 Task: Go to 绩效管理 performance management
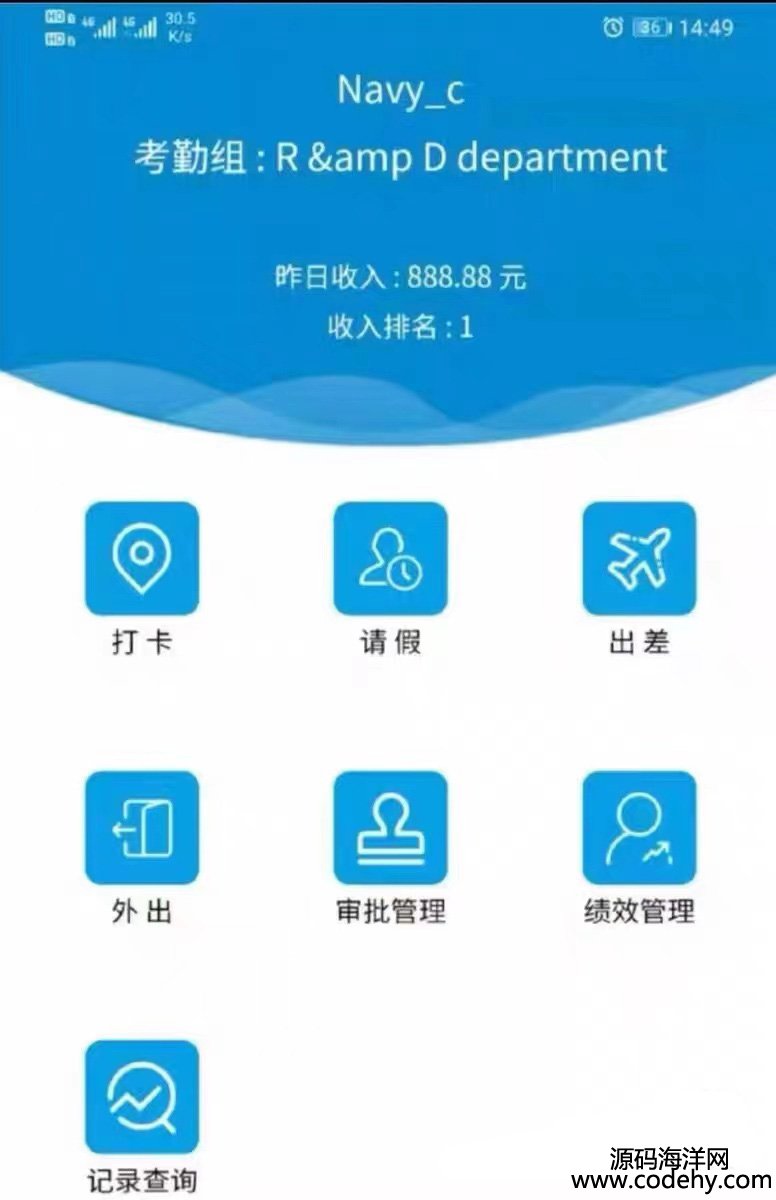[x=639, y=827]
